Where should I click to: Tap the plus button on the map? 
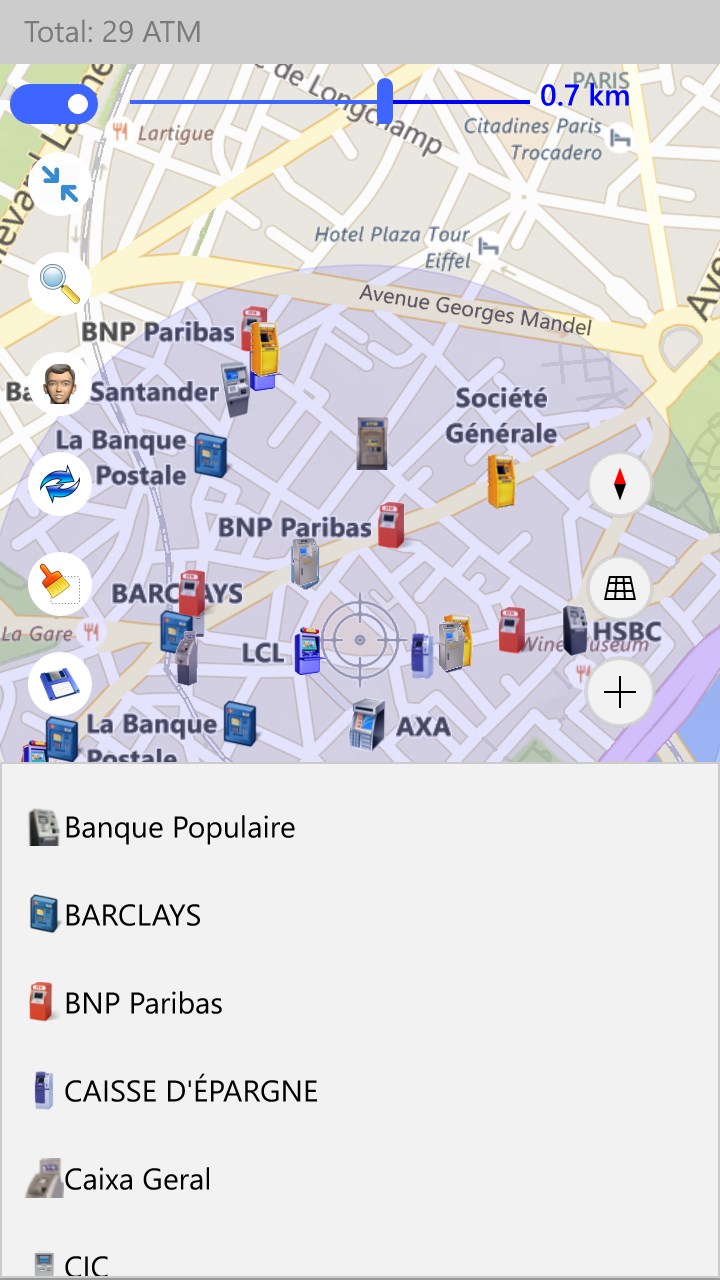tap(620, 692)
